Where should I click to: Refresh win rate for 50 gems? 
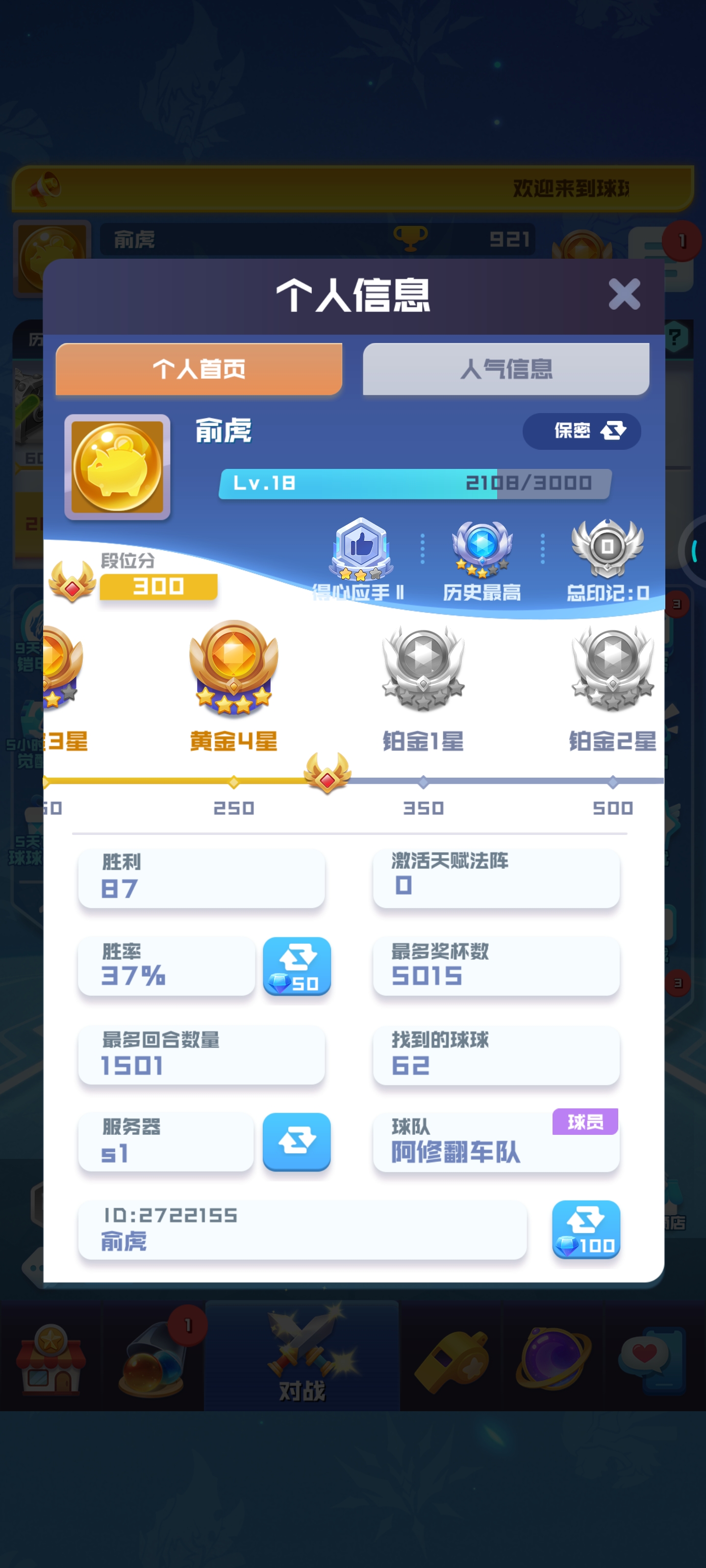(x=297, y=966)
